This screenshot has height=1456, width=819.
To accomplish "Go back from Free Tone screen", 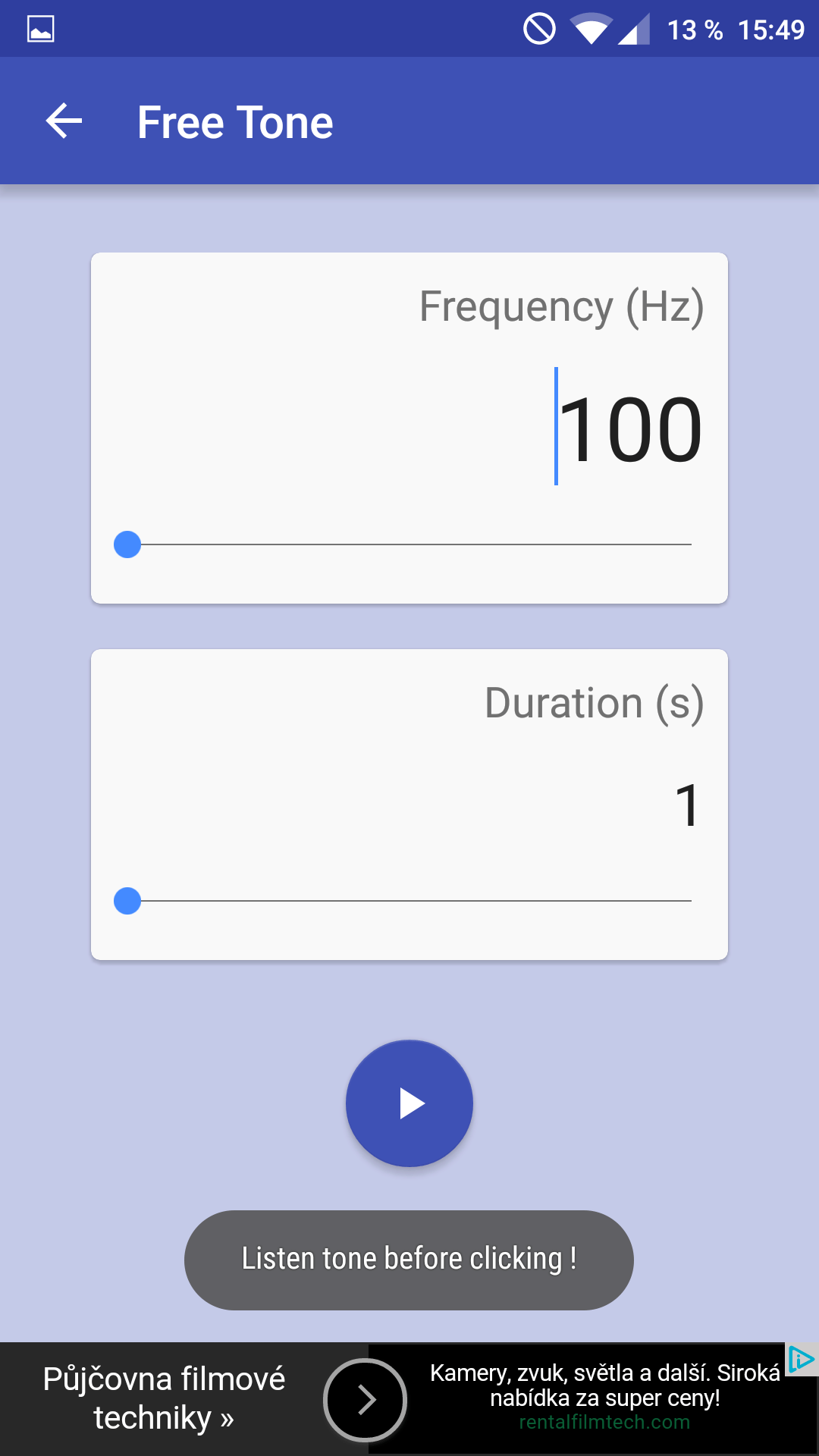I will tap(64, 121).
